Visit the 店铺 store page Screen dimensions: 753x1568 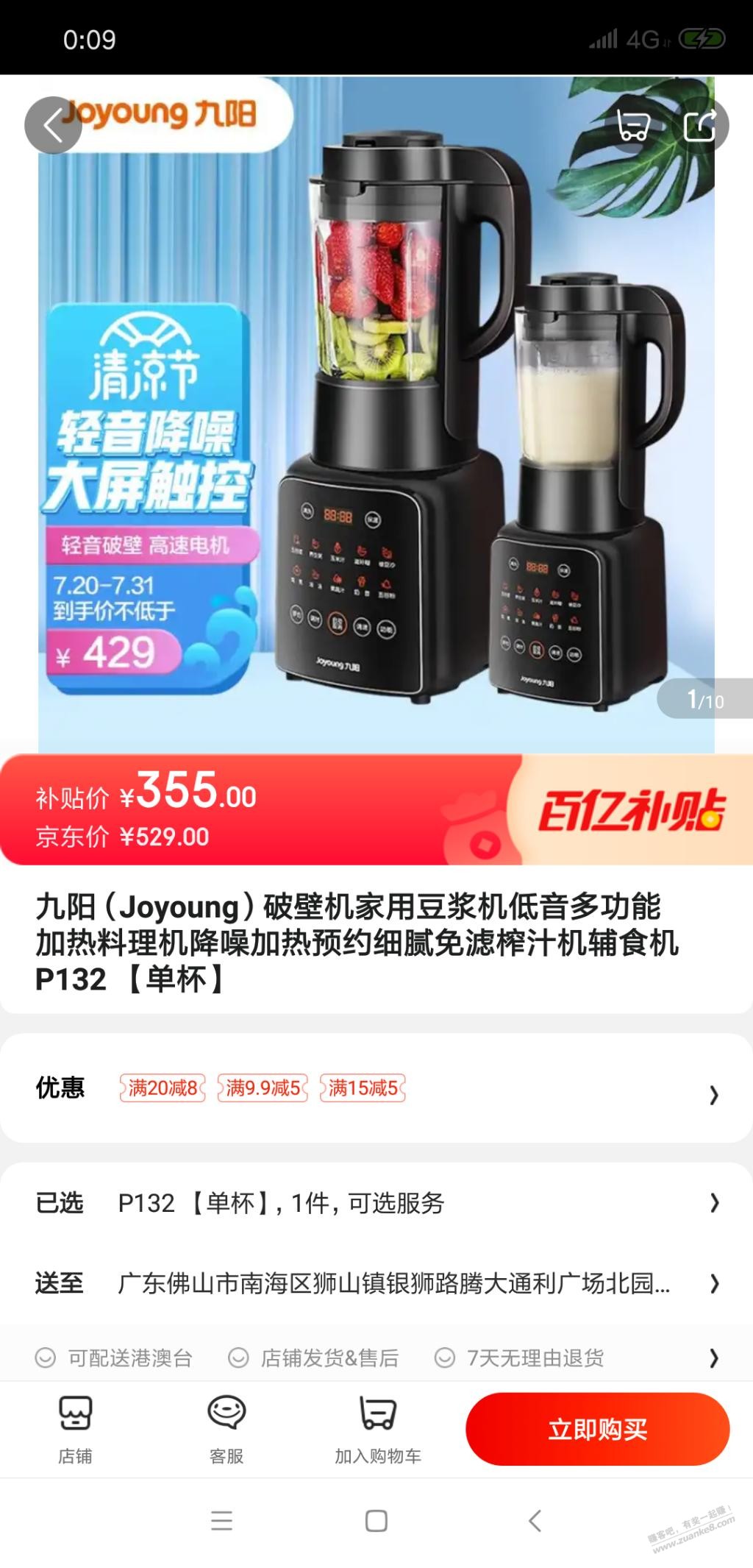click(75, 1430)
